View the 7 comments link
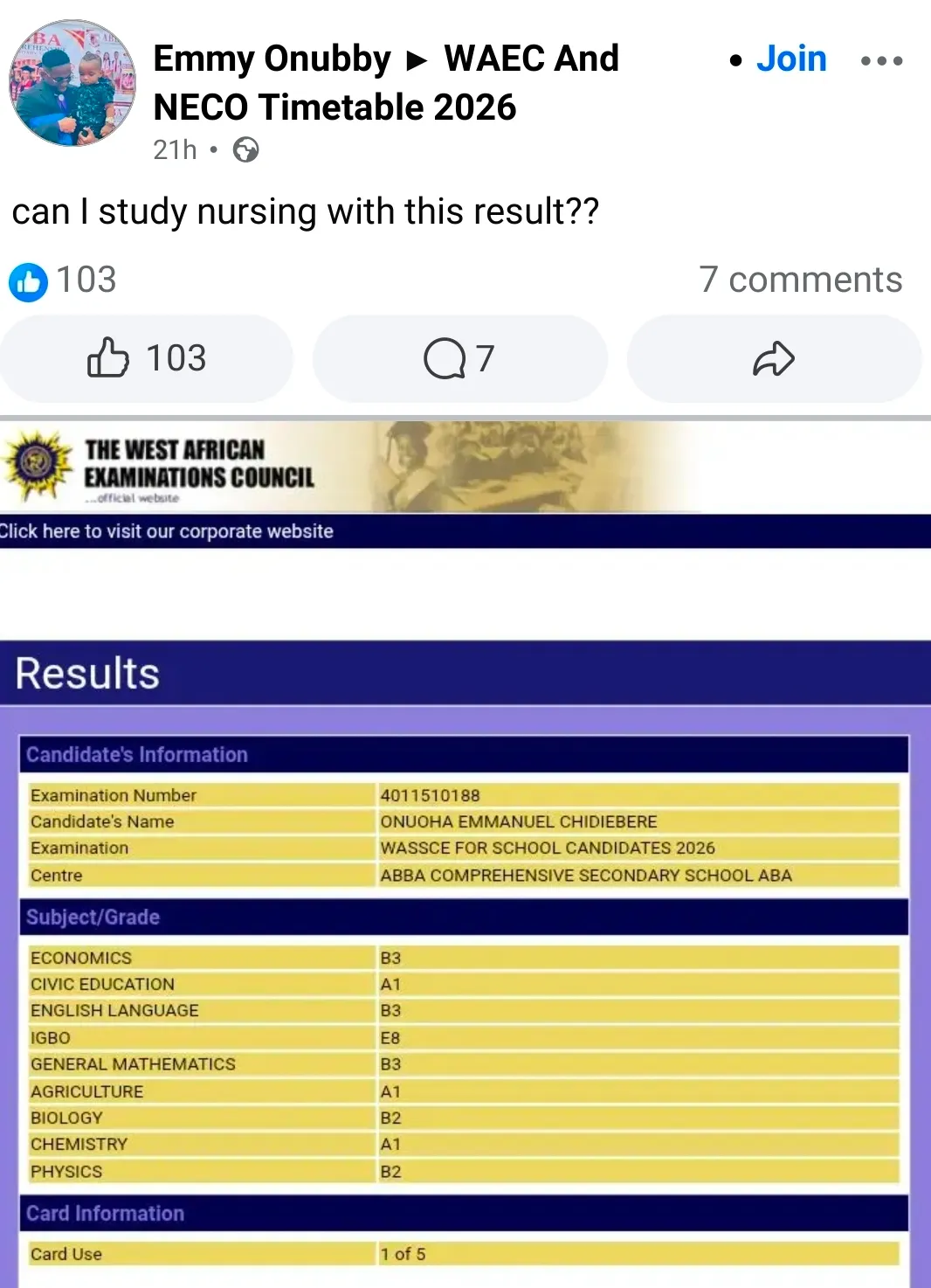The image size is (931, 1288). pos(800,280)
